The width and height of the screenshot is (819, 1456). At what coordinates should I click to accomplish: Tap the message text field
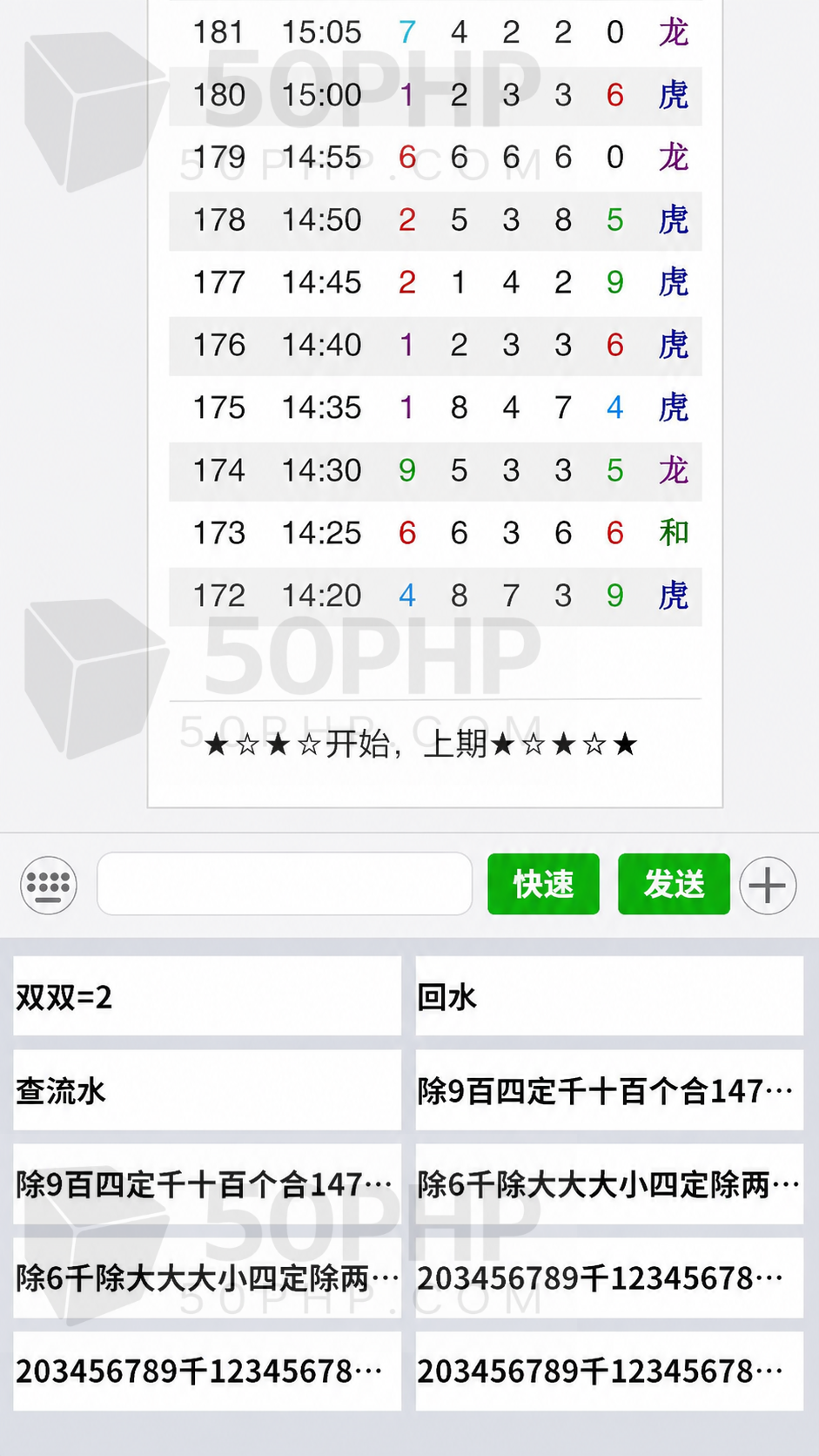tap(285, 884)
